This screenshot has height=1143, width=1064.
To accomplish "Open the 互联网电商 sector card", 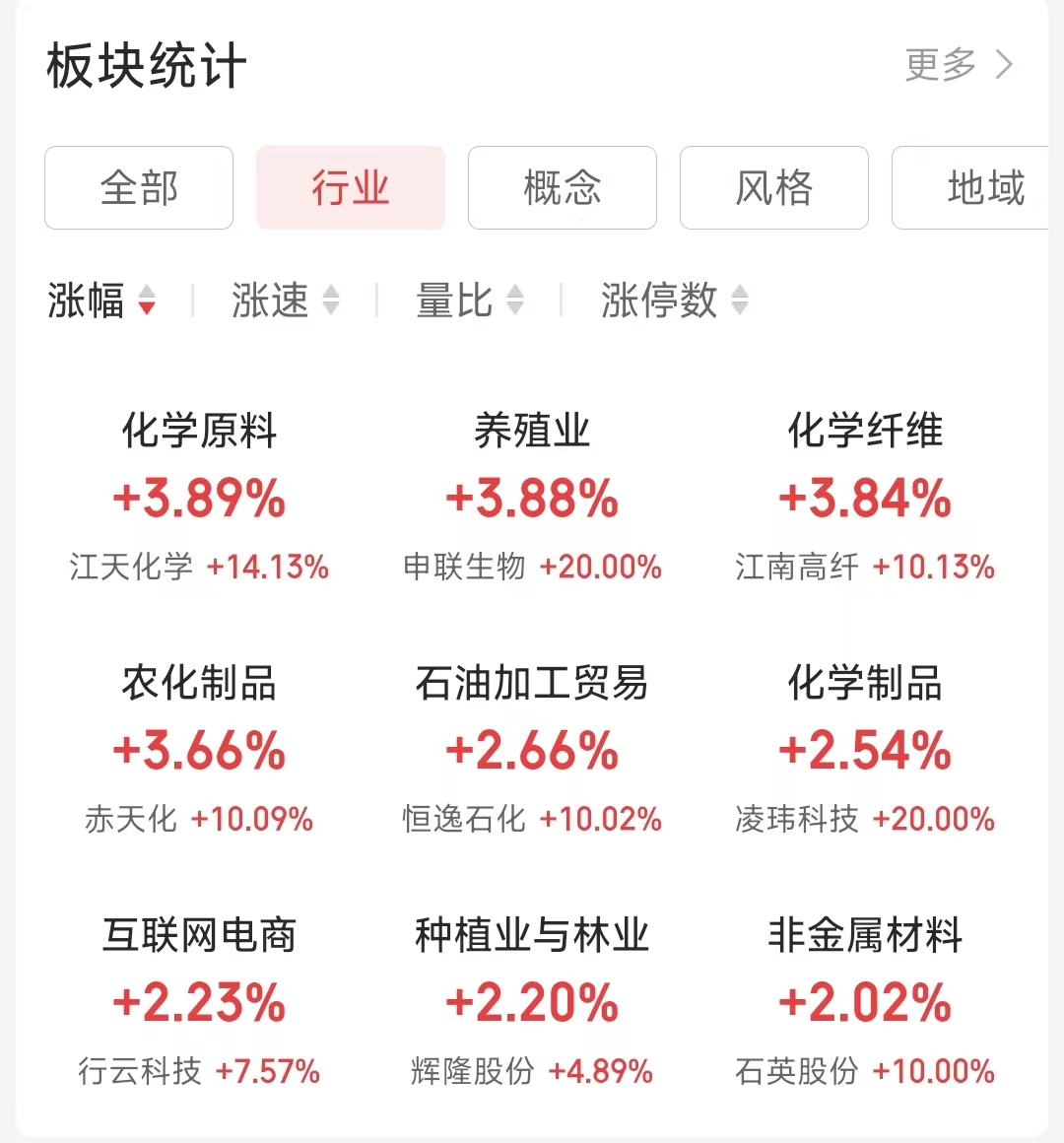I will click(199, 1002).
